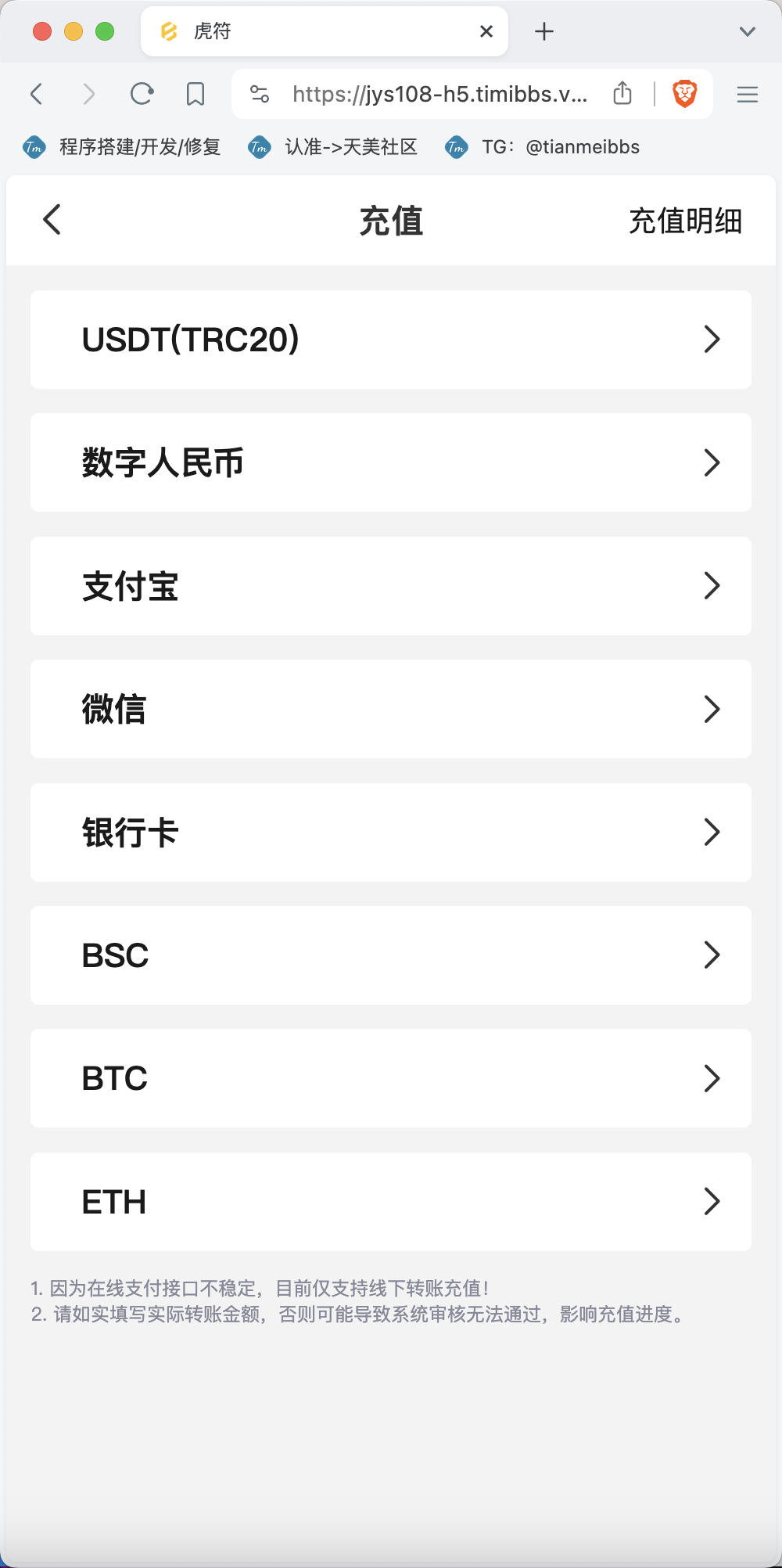Go back from the 充值 page

tap(52, 220)
